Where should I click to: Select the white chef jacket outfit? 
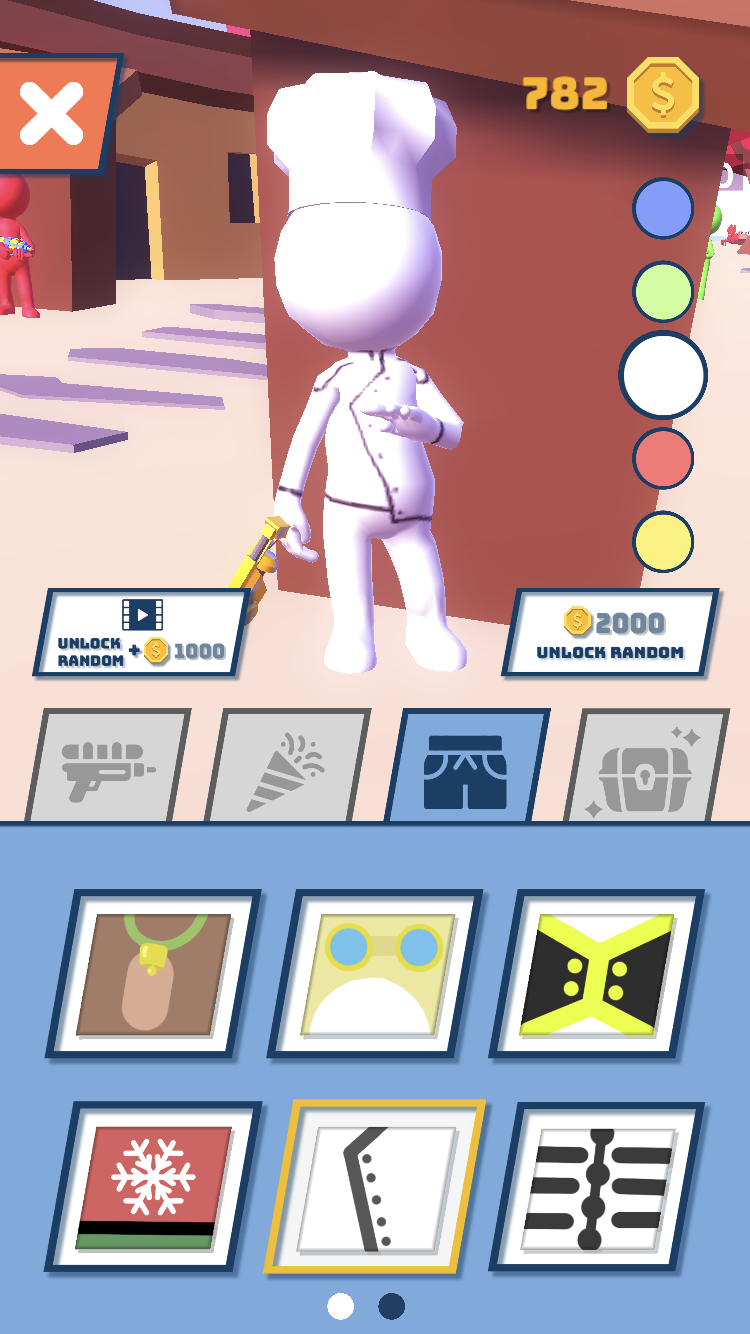tap(375, 1186)
